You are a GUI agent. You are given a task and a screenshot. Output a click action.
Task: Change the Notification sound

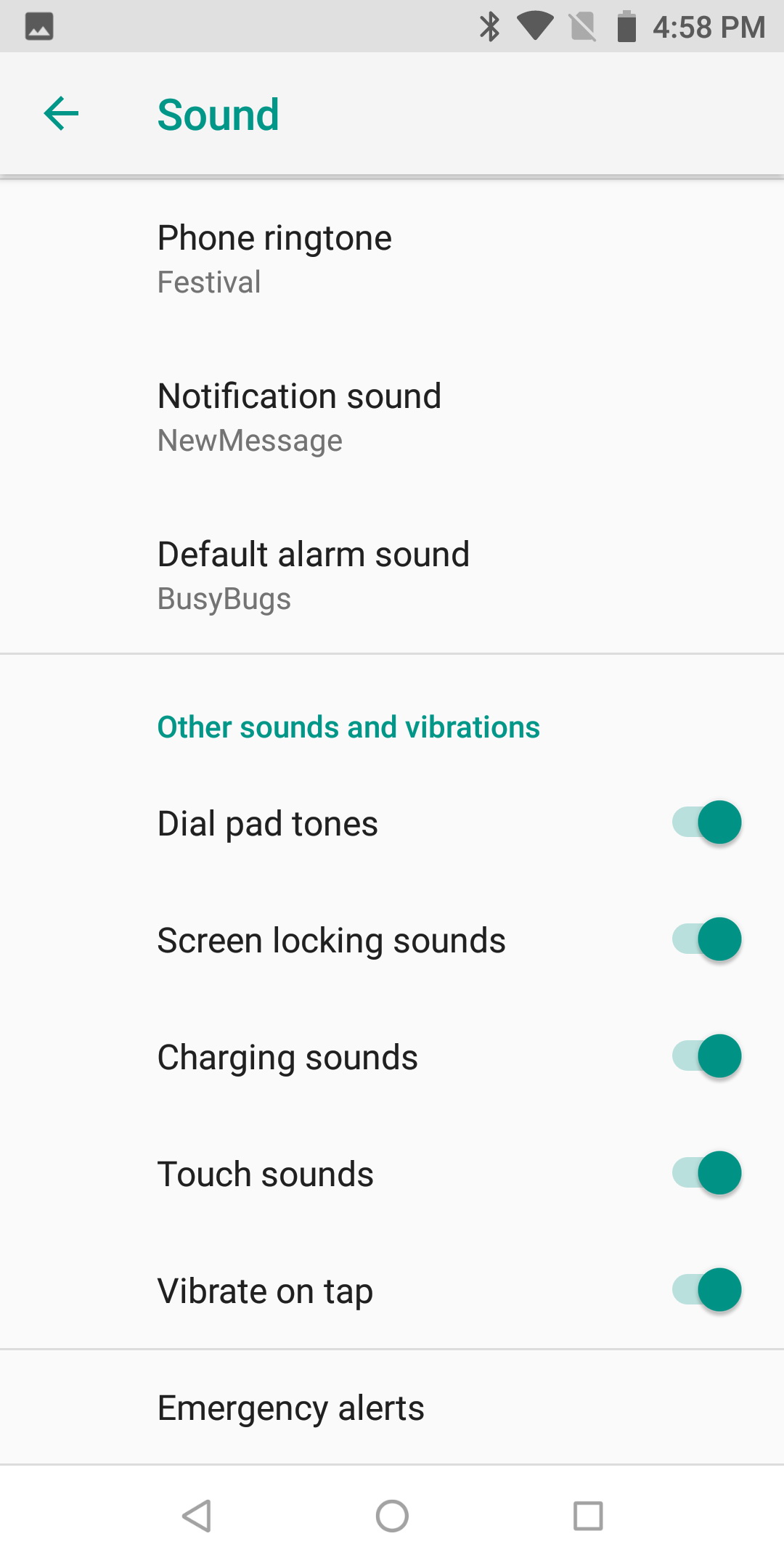tap(392, 417)
